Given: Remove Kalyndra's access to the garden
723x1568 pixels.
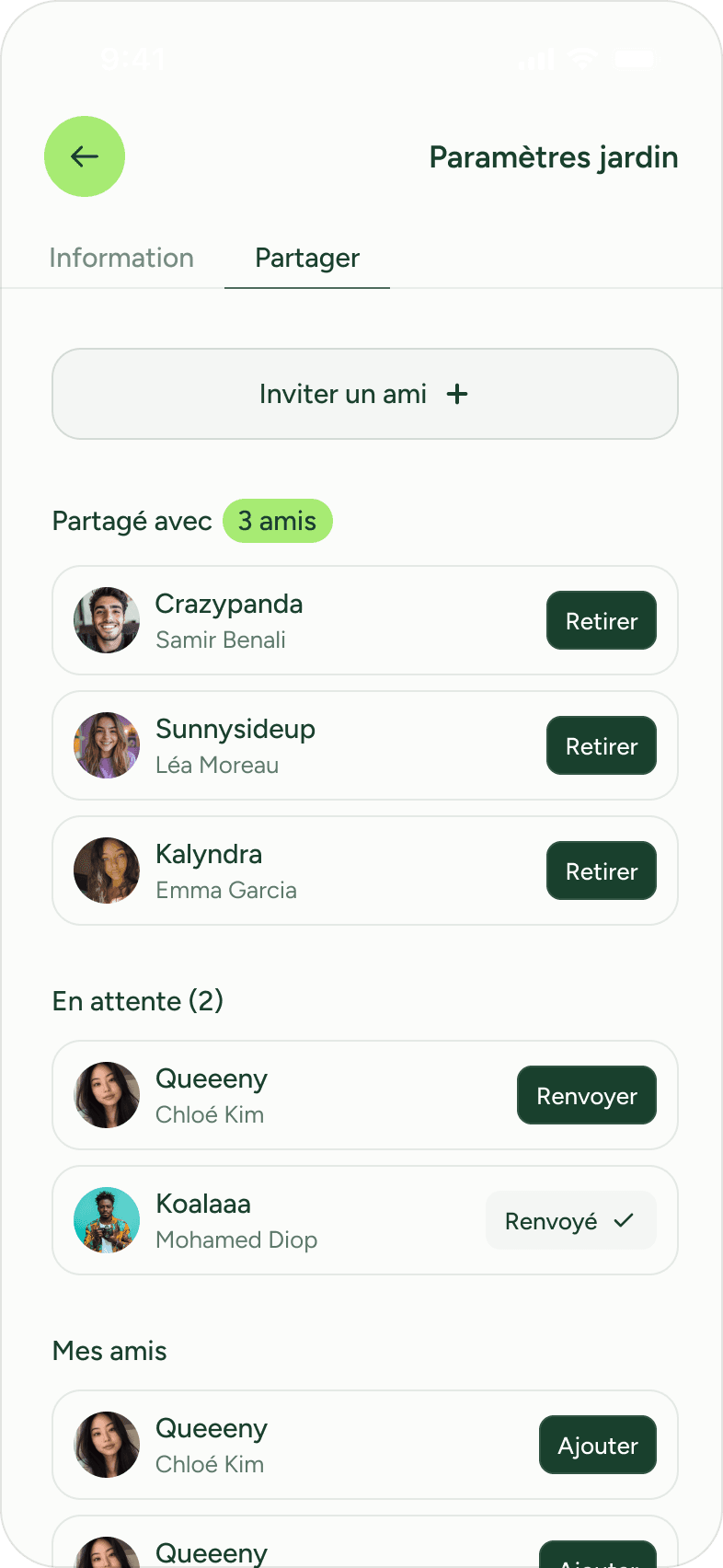Looking at the screenshot, I should [601, 871].
